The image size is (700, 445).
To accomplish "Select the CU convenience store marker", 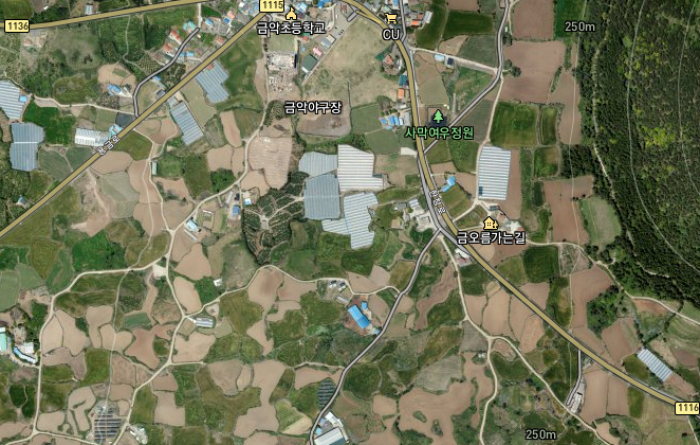I will click(391, 19).
